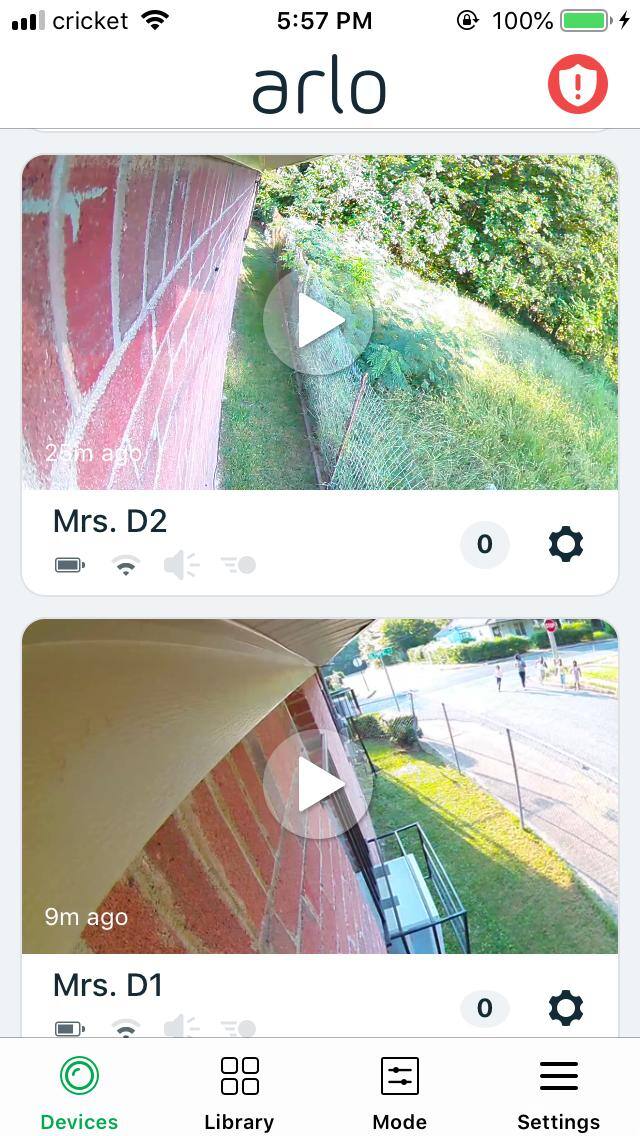Open the Settings tab
This screenshot has width=640, height=1136.
click(558, 1092)
